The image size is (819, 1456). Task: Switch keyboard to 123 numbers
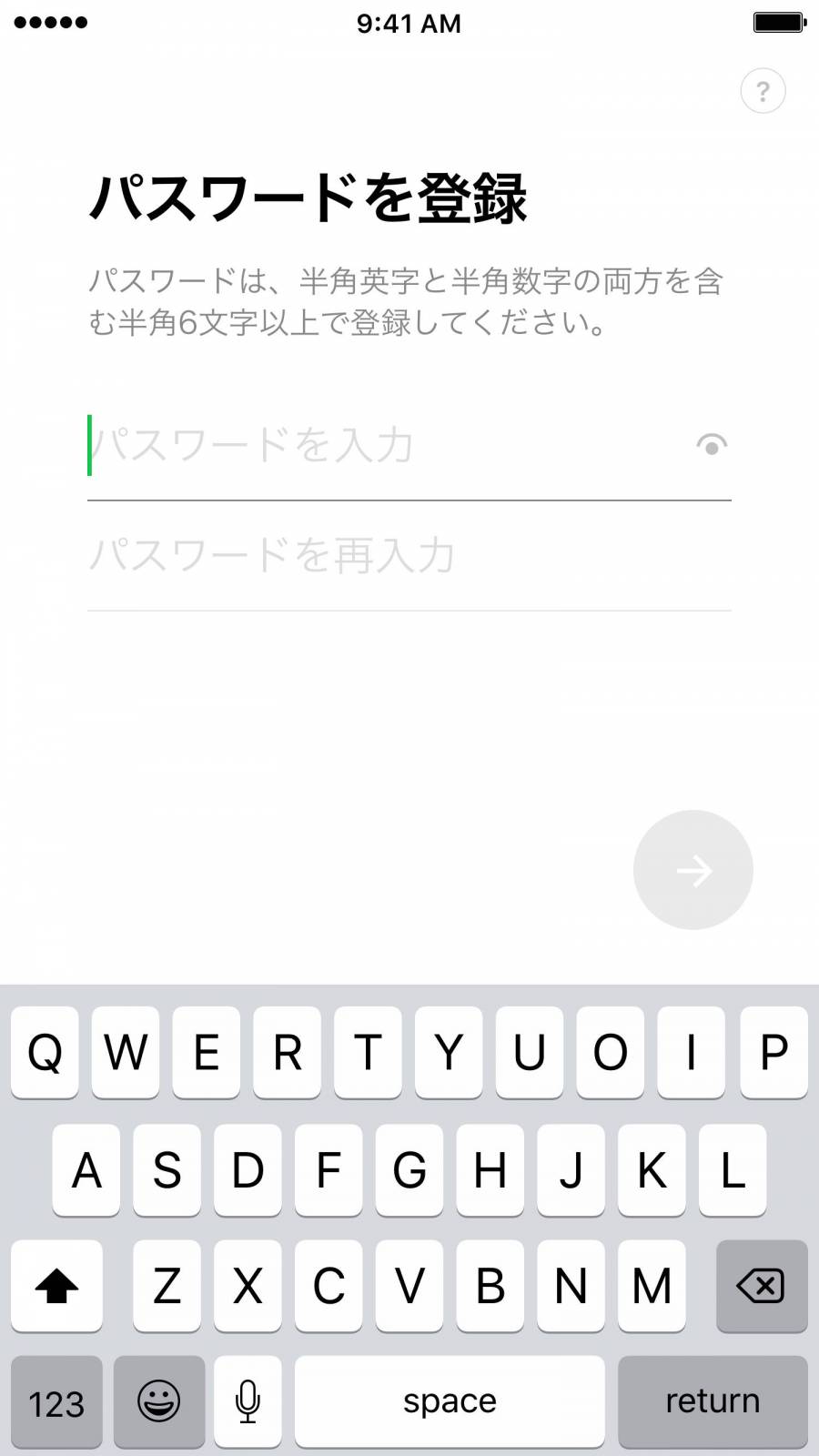click(56, 1401)
